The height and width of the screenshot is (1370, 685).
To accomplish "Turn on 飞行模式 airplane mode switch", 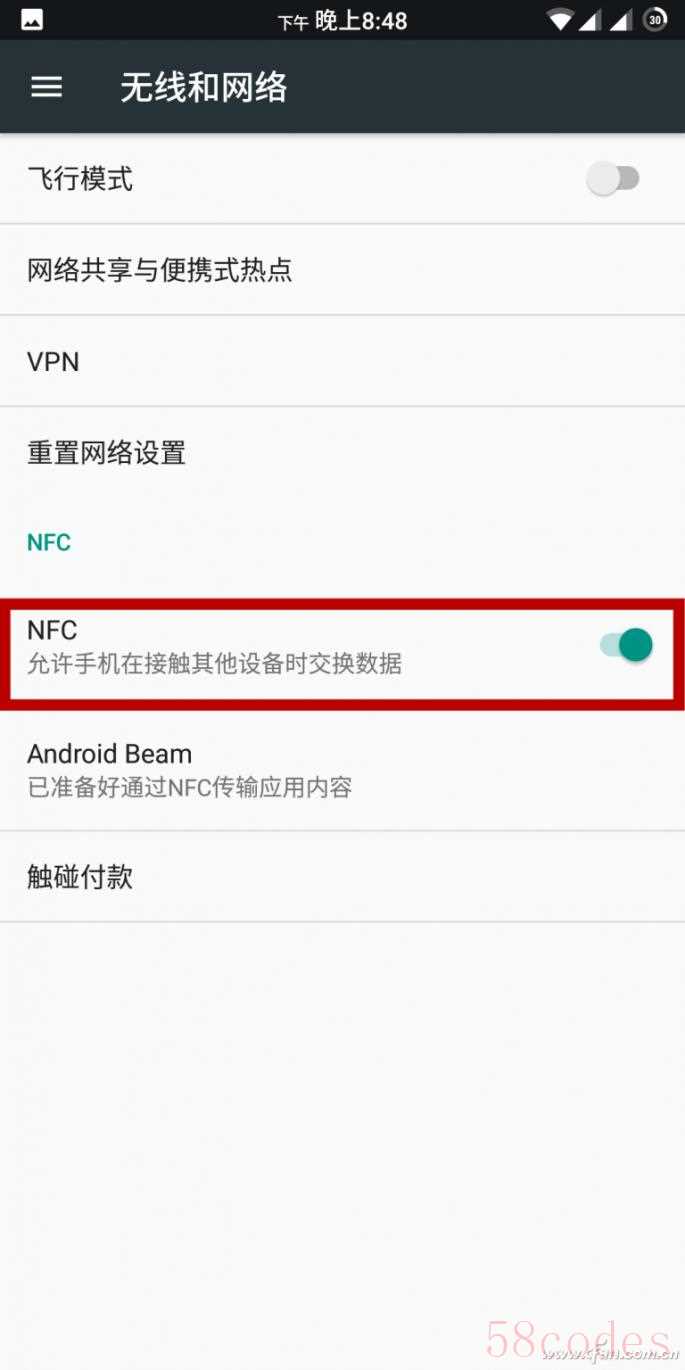I will click(613, 179).
